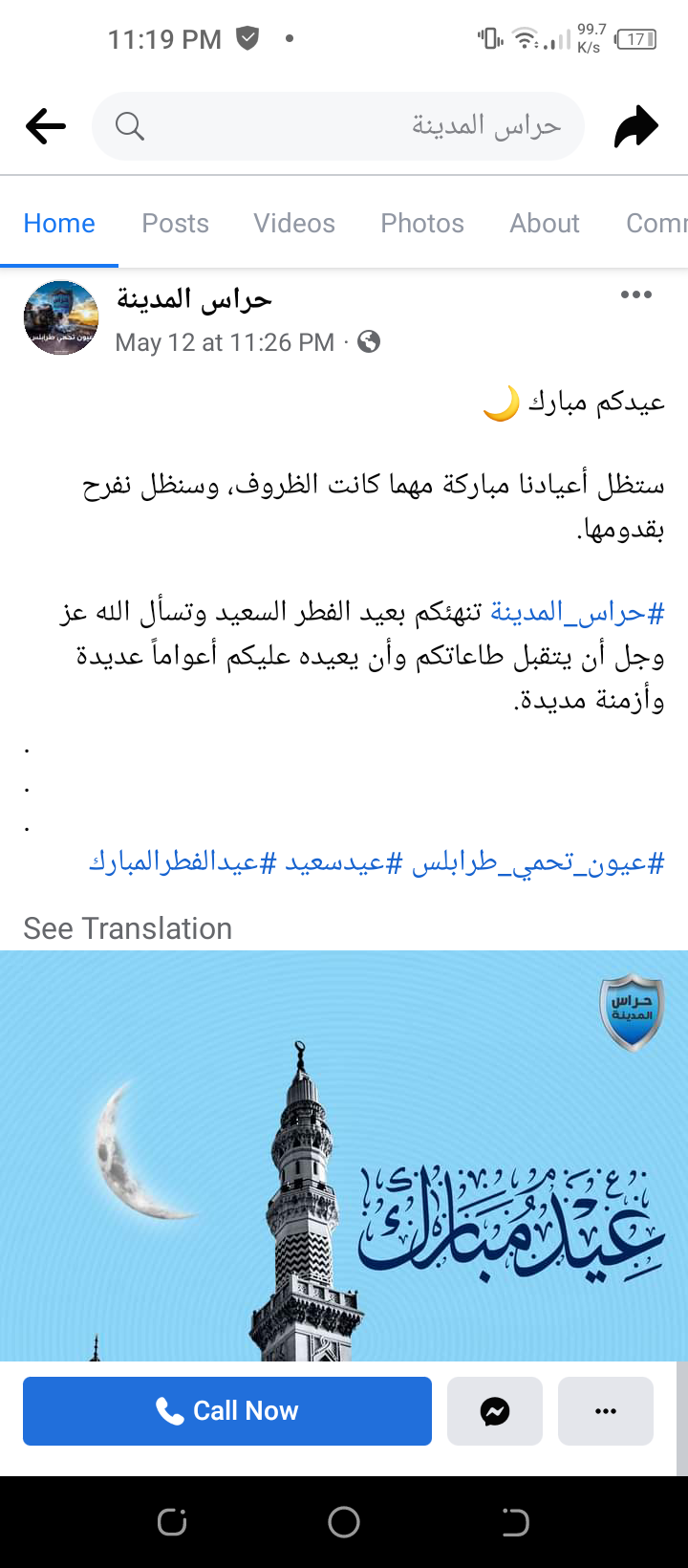
Task: Go to the home screen via the navigation bar
Action: [344, 1521]
